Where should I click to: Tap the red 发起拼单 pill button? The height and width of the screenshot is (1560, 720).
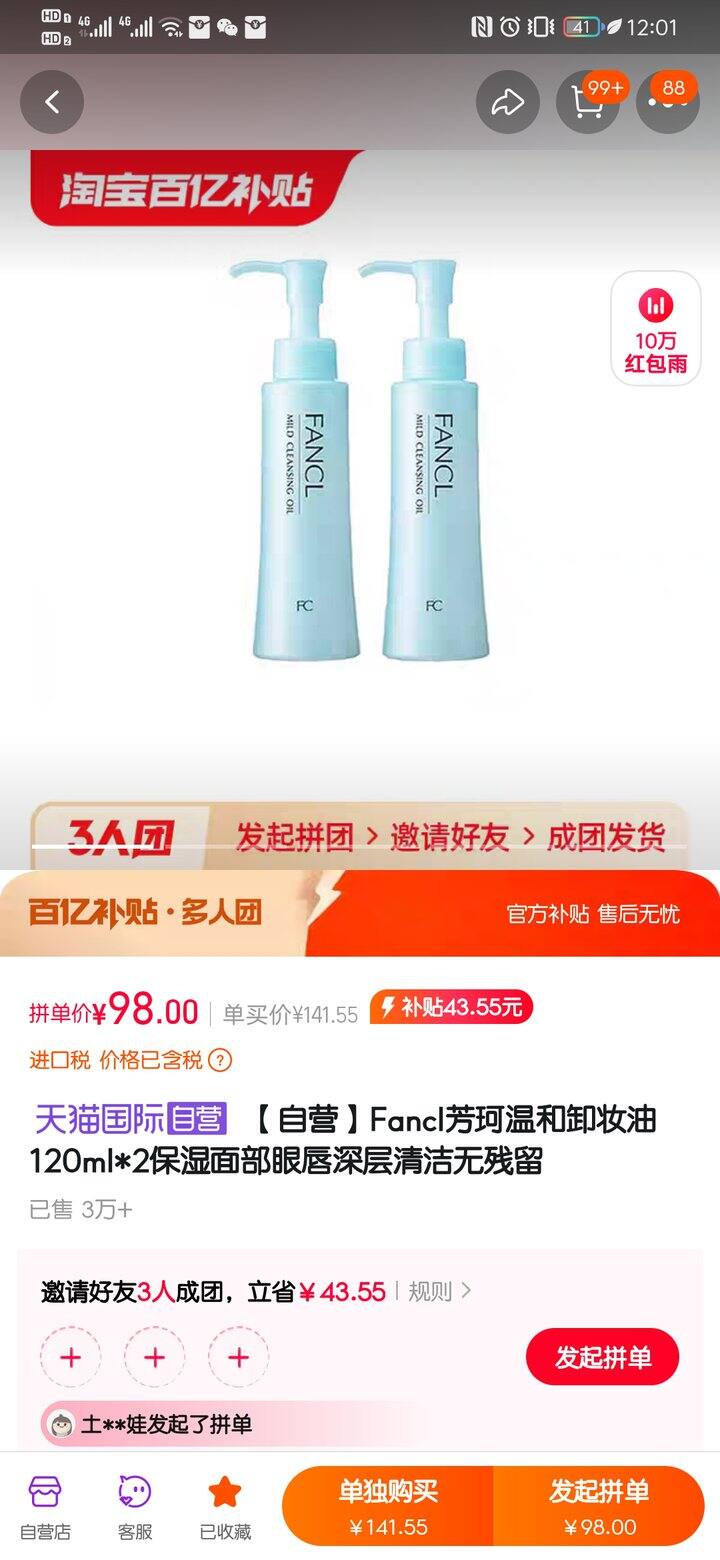602,1357
